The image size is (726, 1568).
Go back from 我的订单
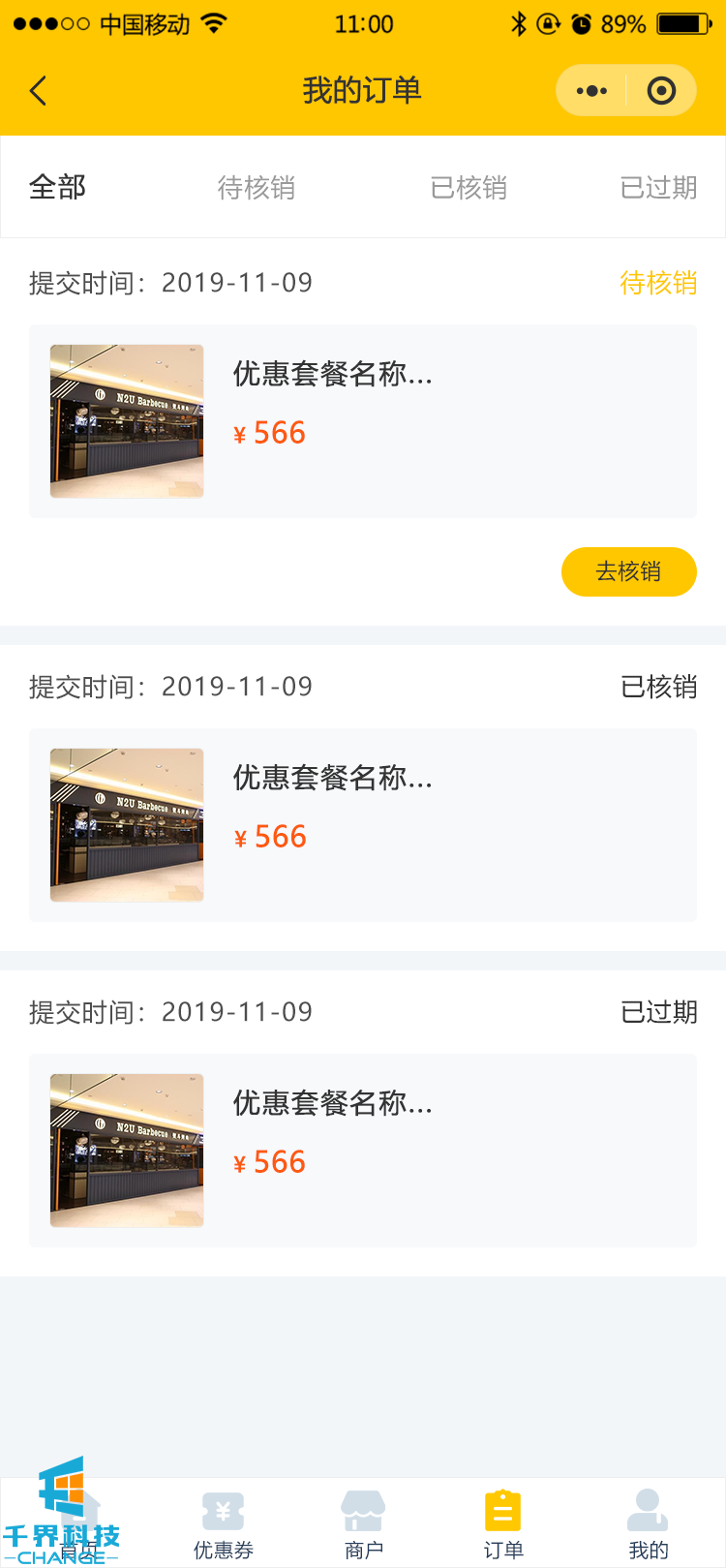[x=39, y=91]
